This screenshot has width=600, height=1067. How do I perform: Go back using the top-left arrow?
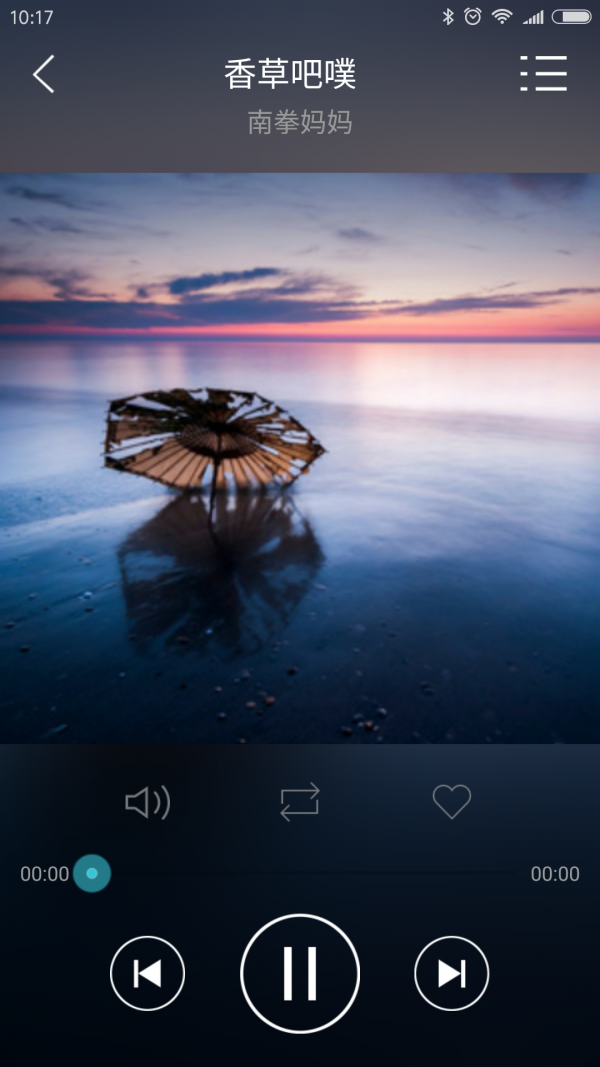click(43, 75)
